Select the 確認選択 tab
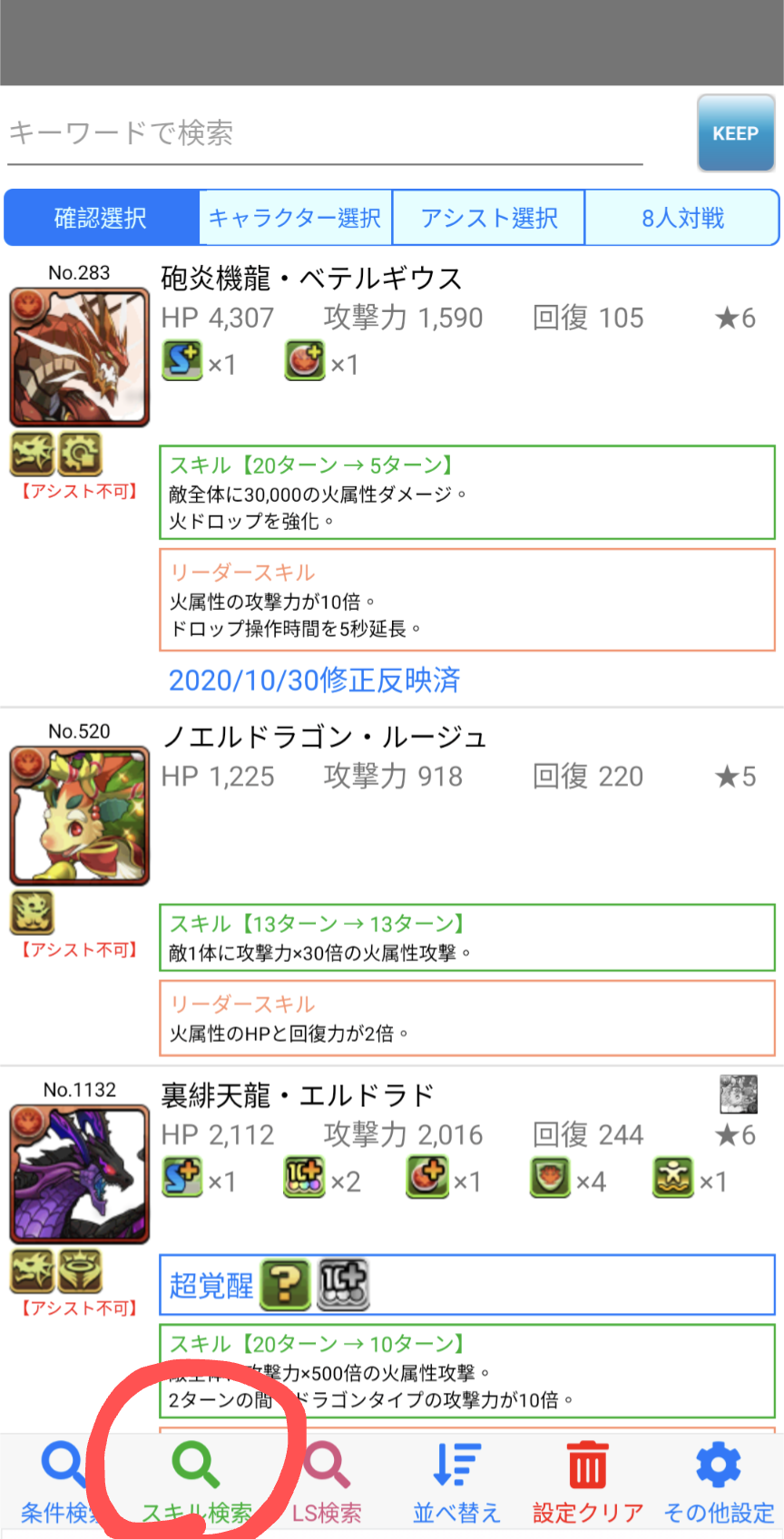The height and width of the screenshot is (1539, 784). tap(101, 218)
